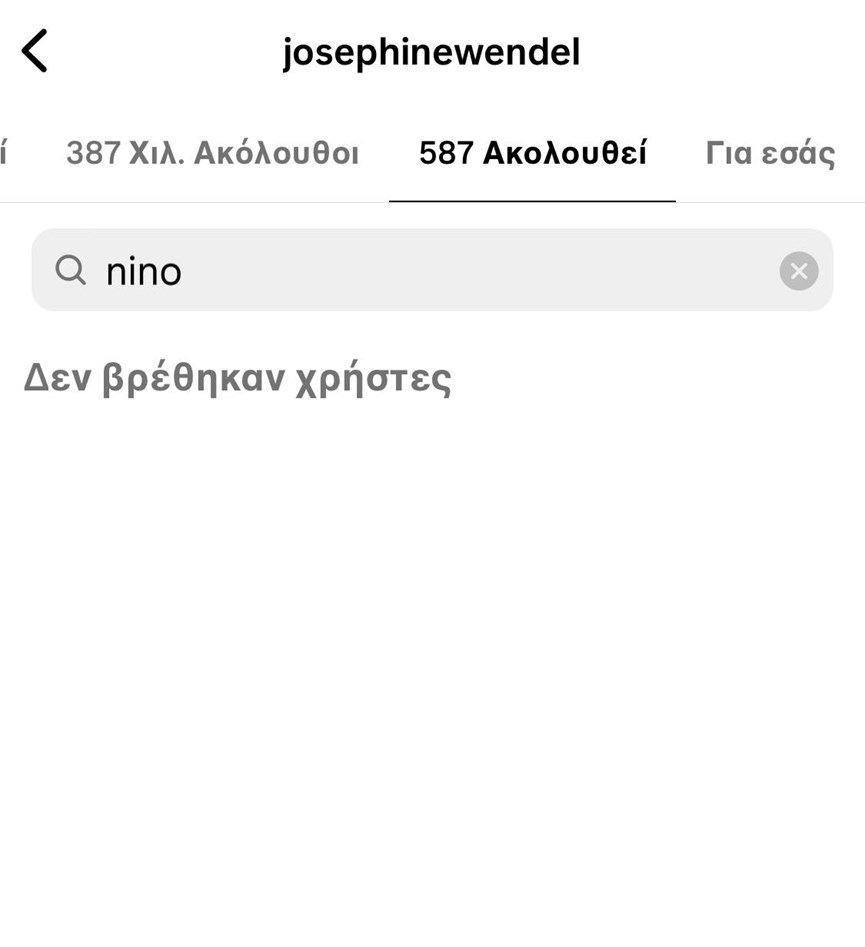The width and height of the screenshot is (865, 947).
Task: Open the Για εσάς tab
Action: click(769, 154)
